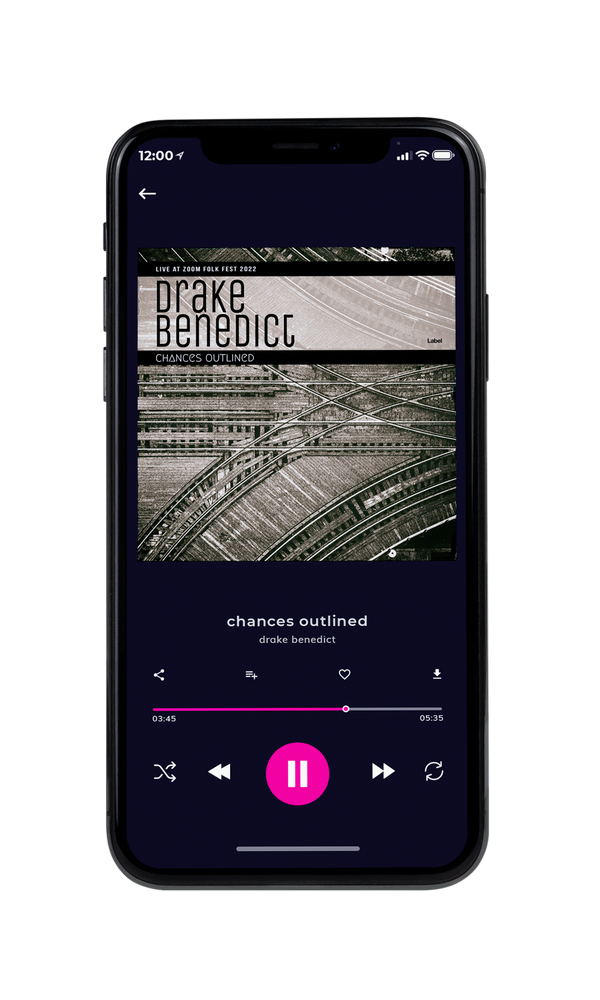Tap the pink playback progress bar

point(297,709)
